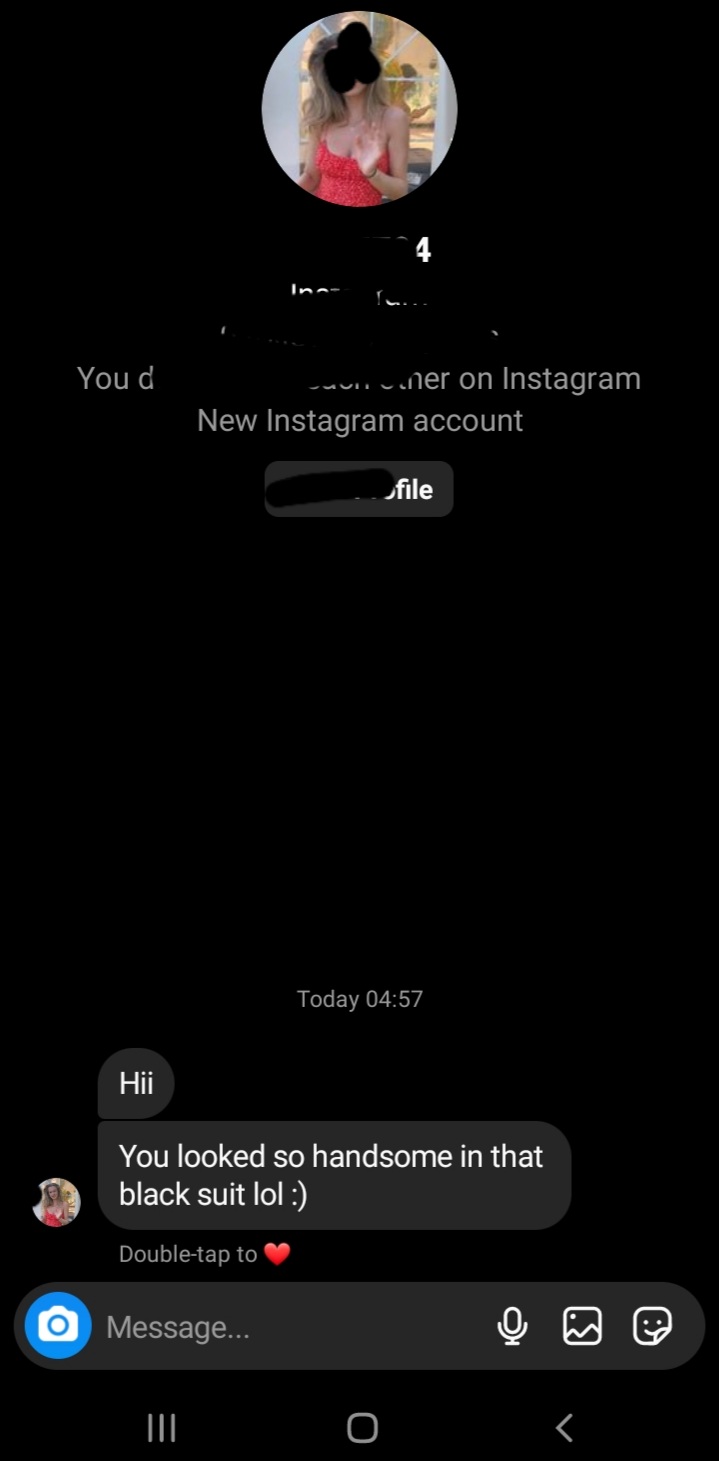
Task: Go back with the system back button
Action: pyautogui.click(x=564, y=1427)
